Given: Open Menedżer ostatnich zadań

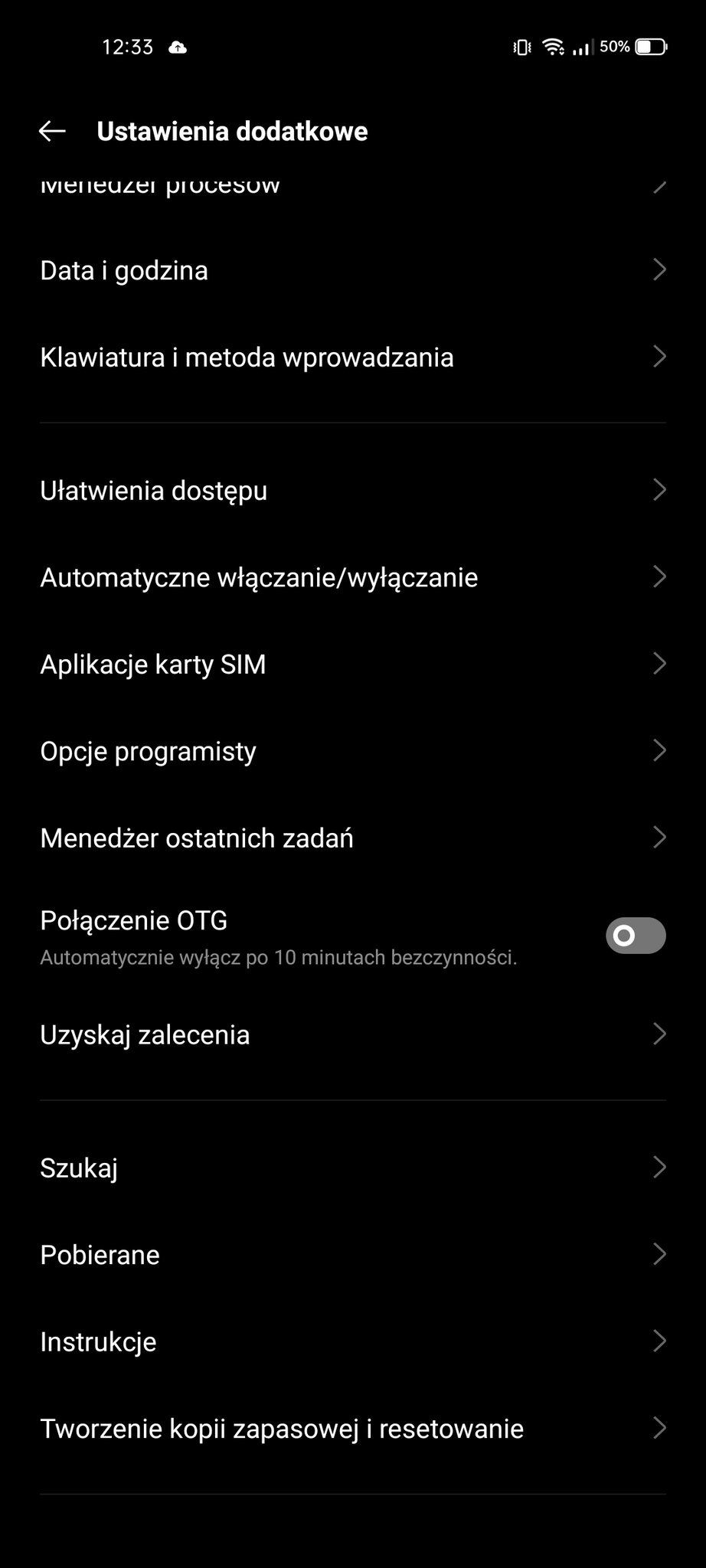Looking at the screenshot, I should pos(353,838).
